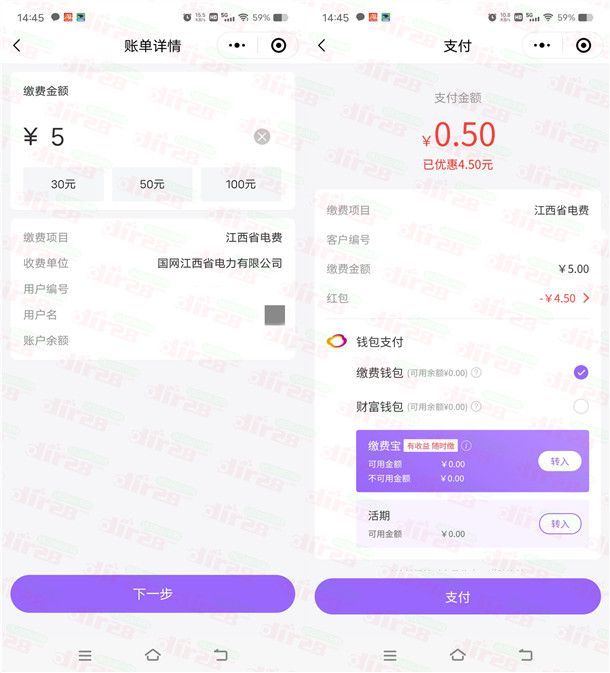Show the help tip beside 缴费钱包

click(476, 373)
